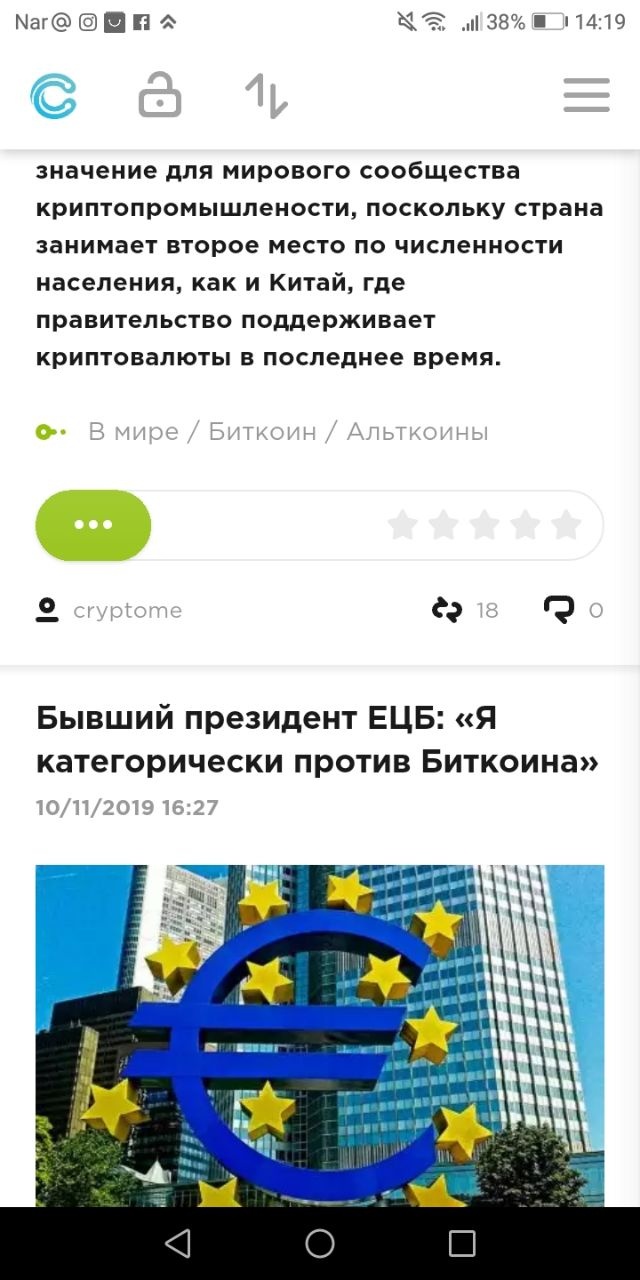640x1280 pixels.
Task: Rate the article five stars
Action: 566,525
